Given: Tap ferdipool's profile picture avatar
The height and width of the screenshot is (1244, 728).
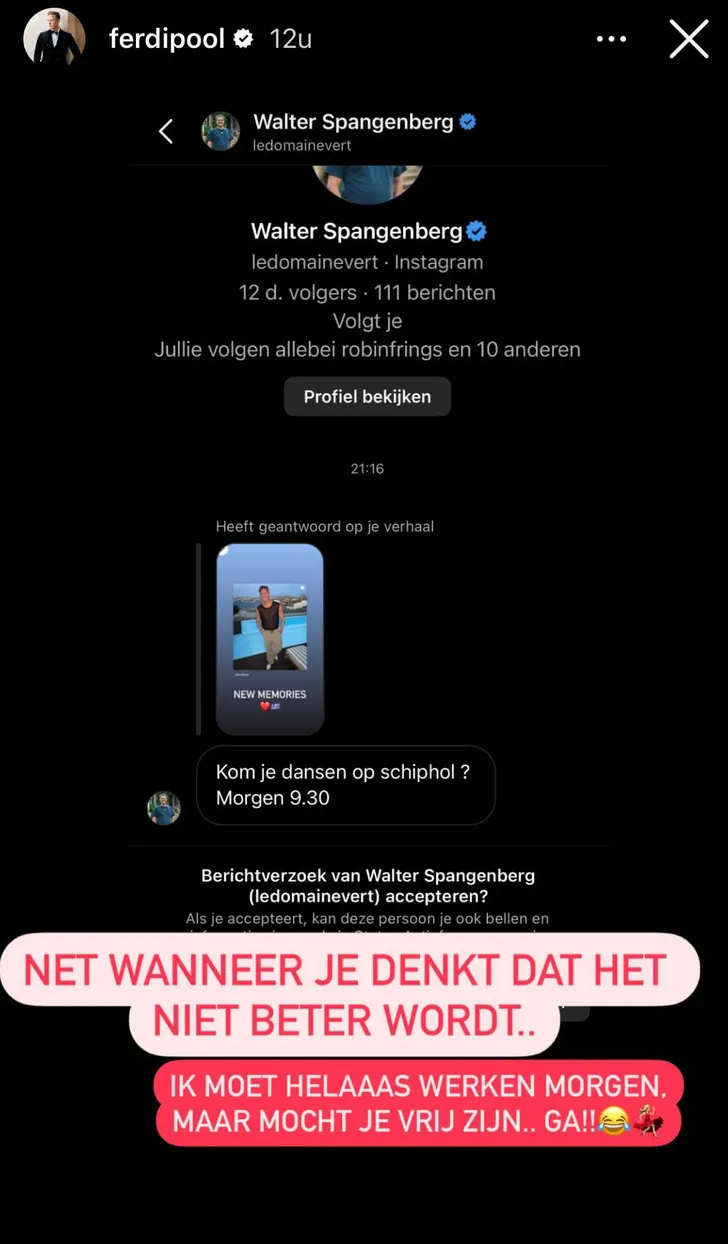Looking at the screenshot, I should pos(53,39).
